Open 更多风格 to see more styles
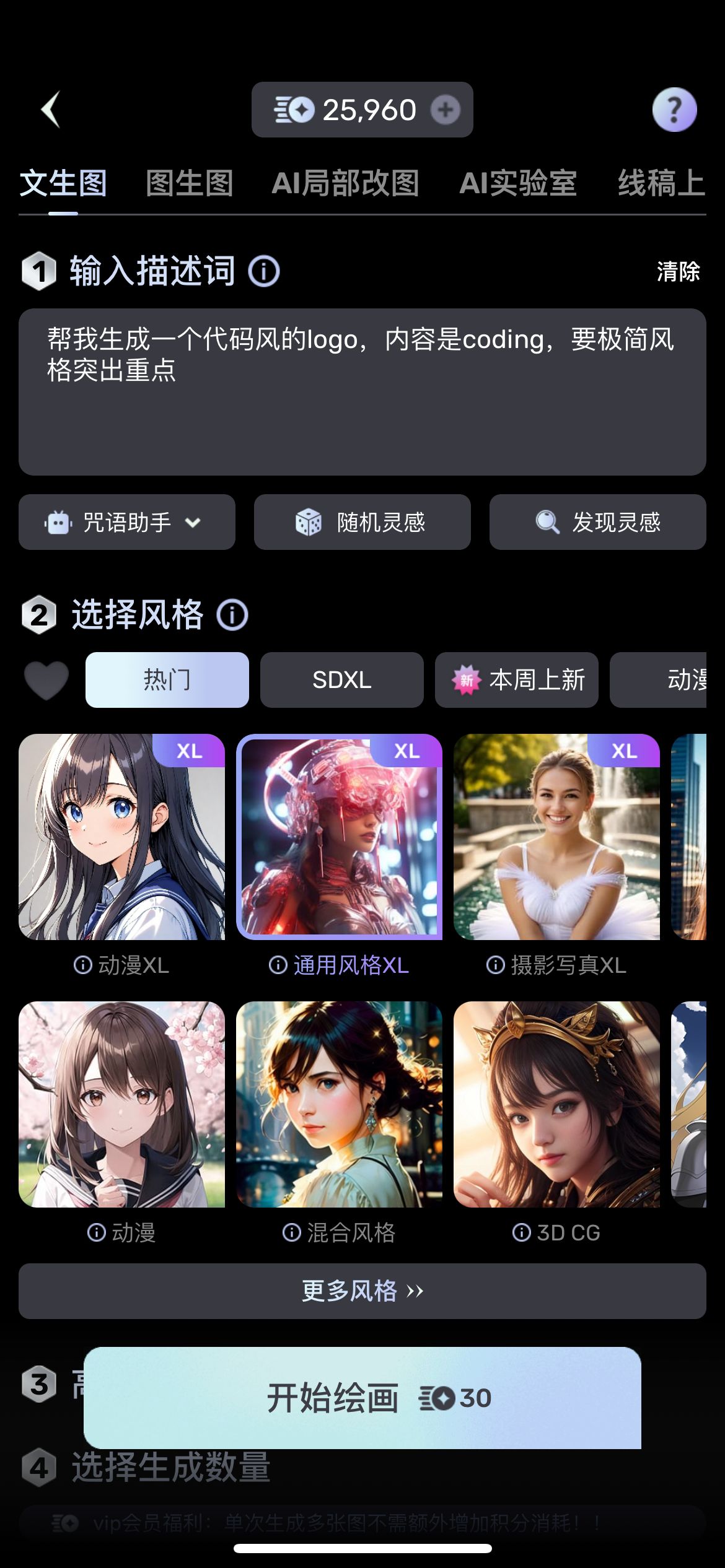The height and width of the screenshot is (1568, 725). [x=362, y=1291]
